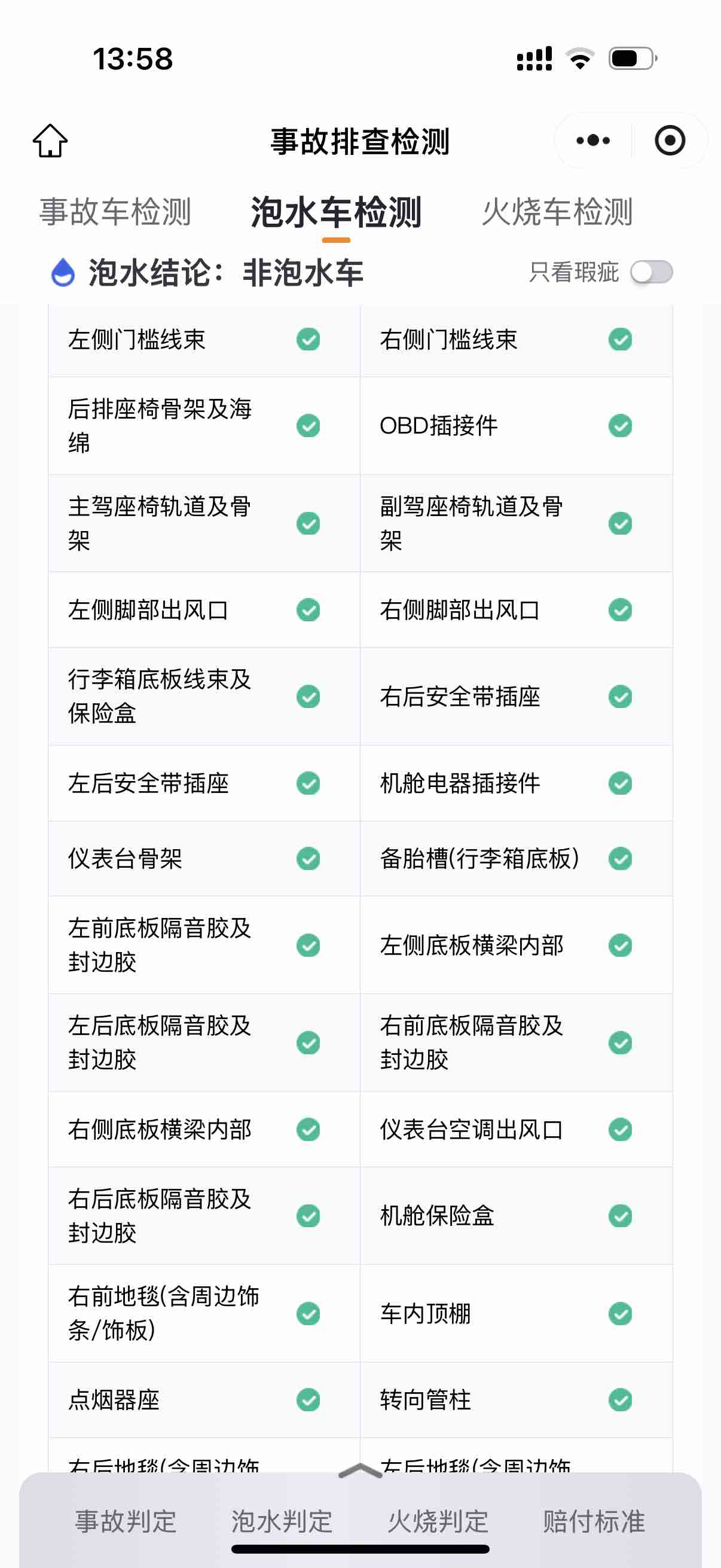
Task: Open 火烧判定 in the bottom bar
Action: 438,1521
